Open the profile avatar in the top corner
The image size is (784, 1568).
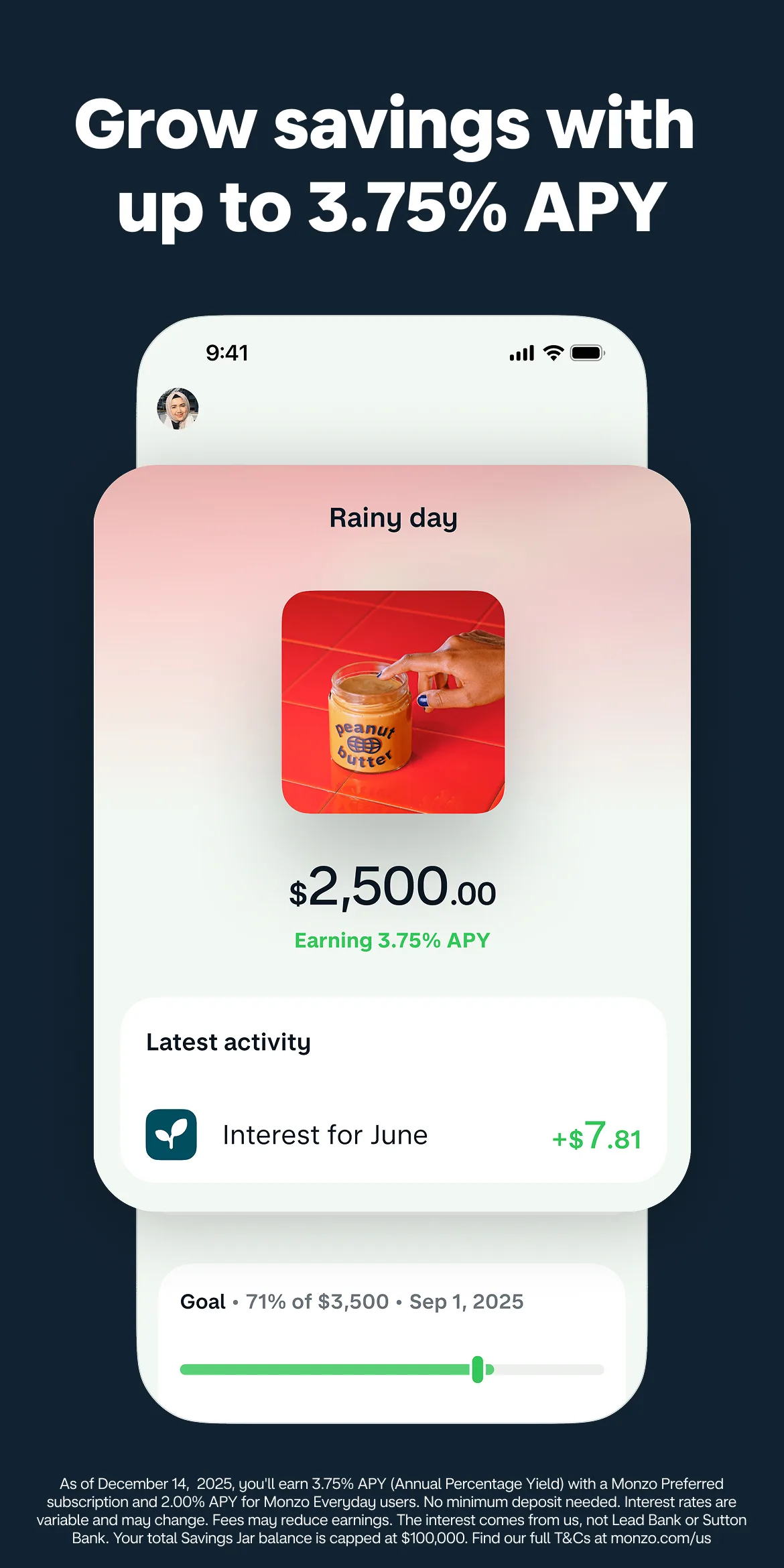pyautogui.click(x=177, y=408)
